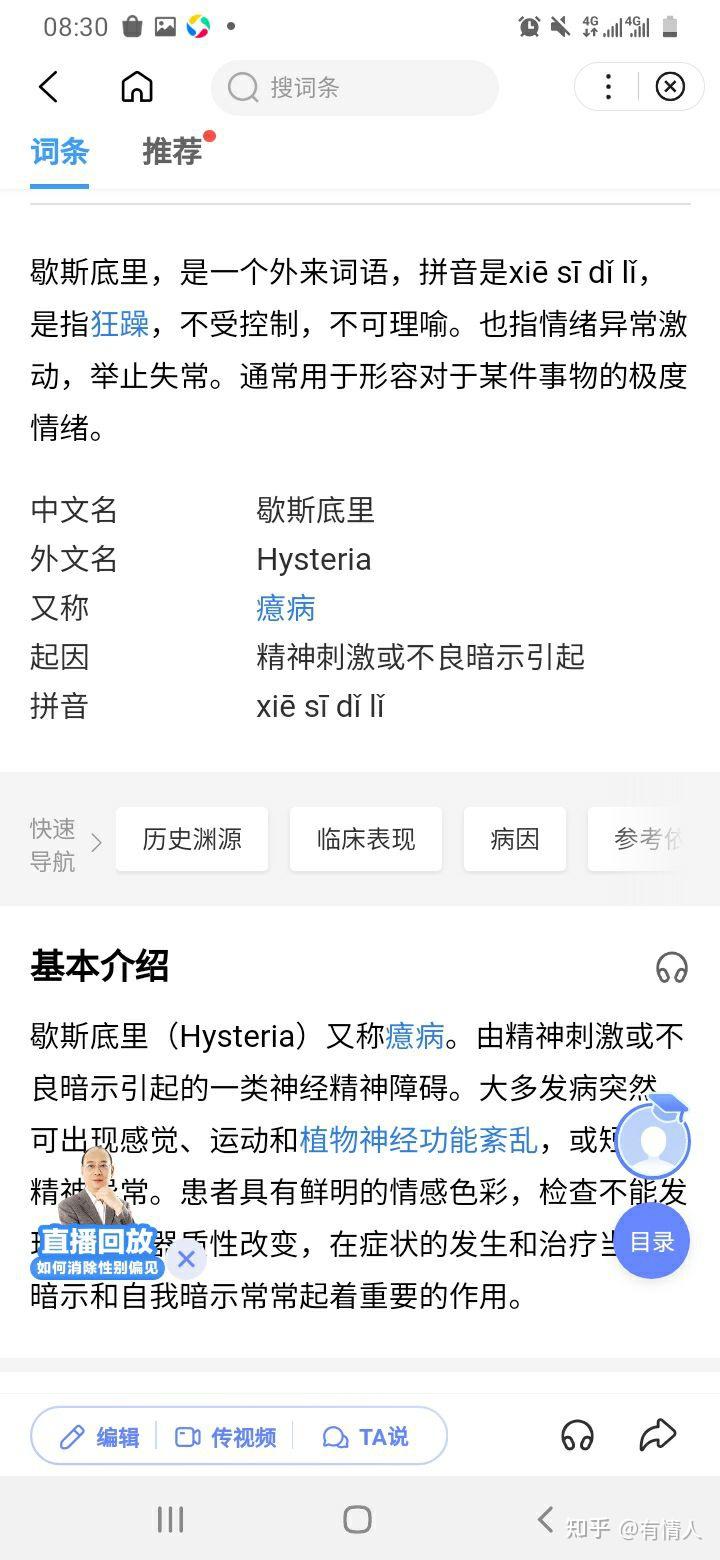Dismiss the 直播回放 popup with X
The width and height of the screenshot is (720, 1560).
click(x=186, y=1260)
